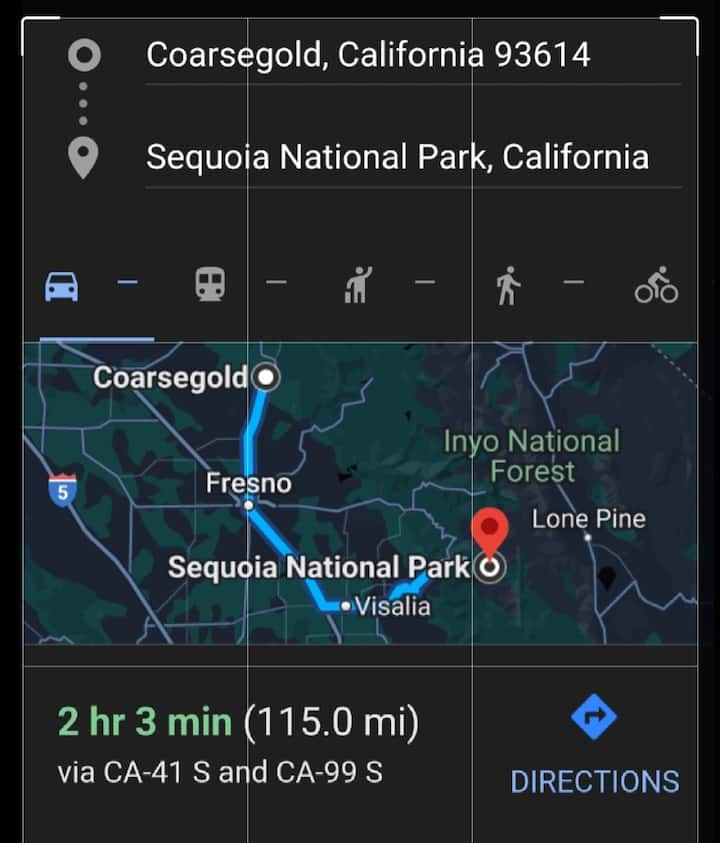The height and width of the screenshot is (843, 720).
Task: Switch to the walking mode
Action: click(x=508, y=288)
